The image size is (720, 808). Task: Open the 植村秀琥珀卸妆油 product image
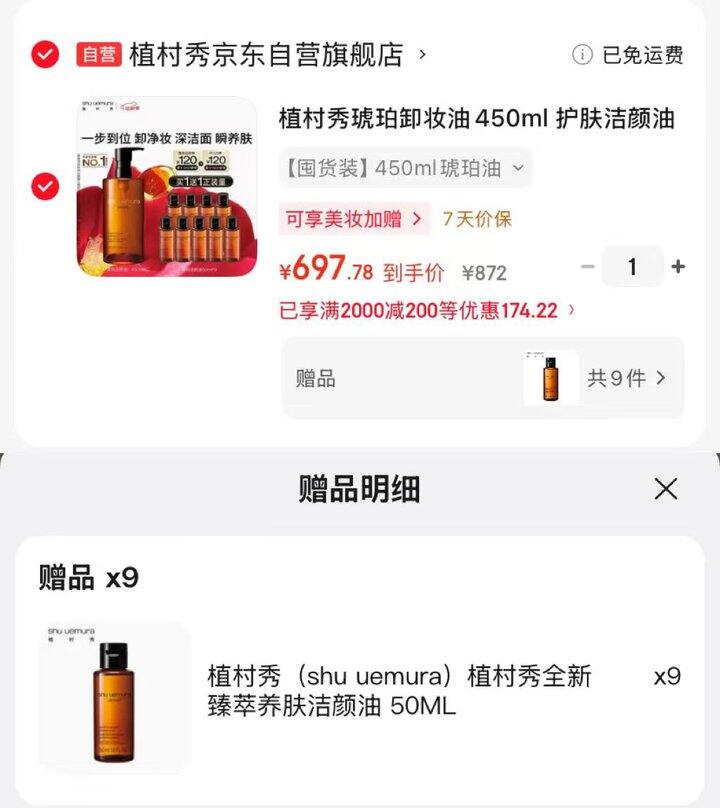(167, 186)
